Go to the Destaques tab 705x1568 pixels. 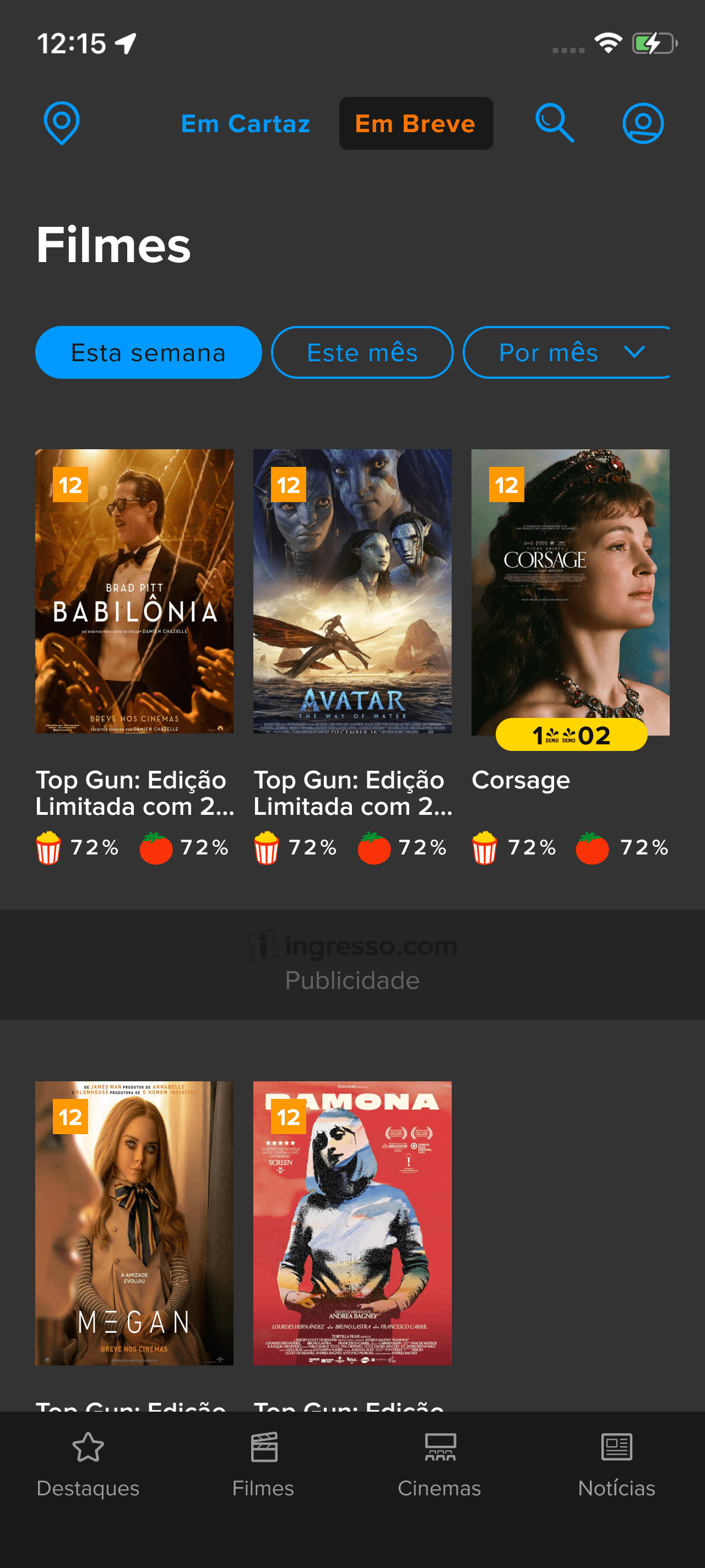coord(88,1464)
